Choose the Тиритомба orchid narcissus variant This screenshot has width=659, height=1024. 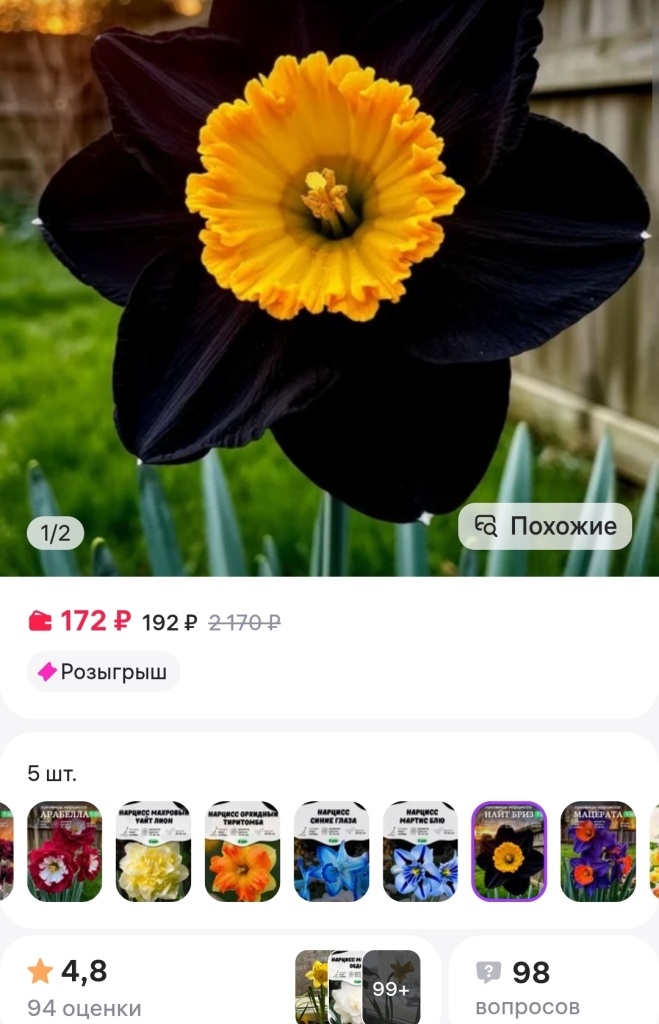[242, 852]
